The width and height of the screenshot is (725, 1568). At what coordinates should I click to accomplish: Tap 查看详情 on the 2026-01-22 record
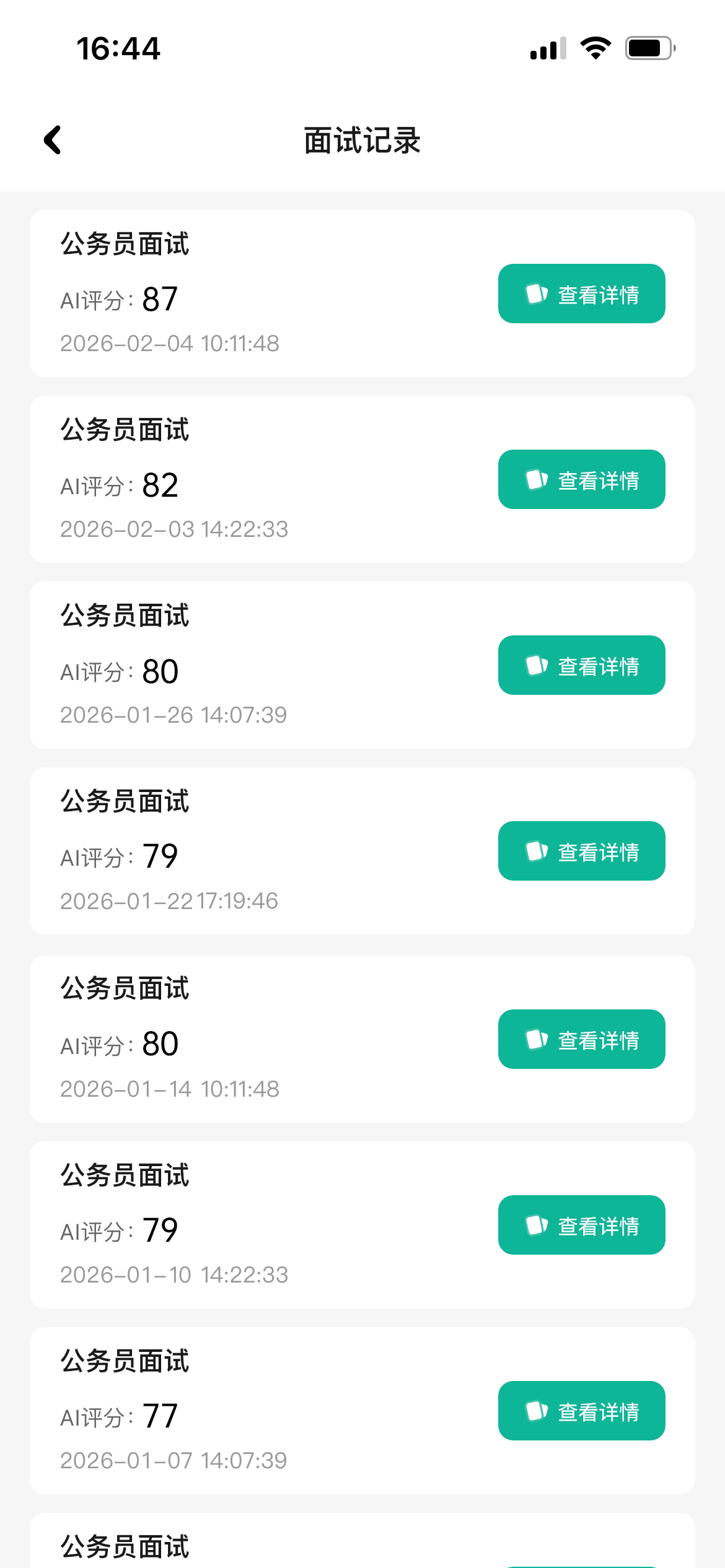(581, 851)
